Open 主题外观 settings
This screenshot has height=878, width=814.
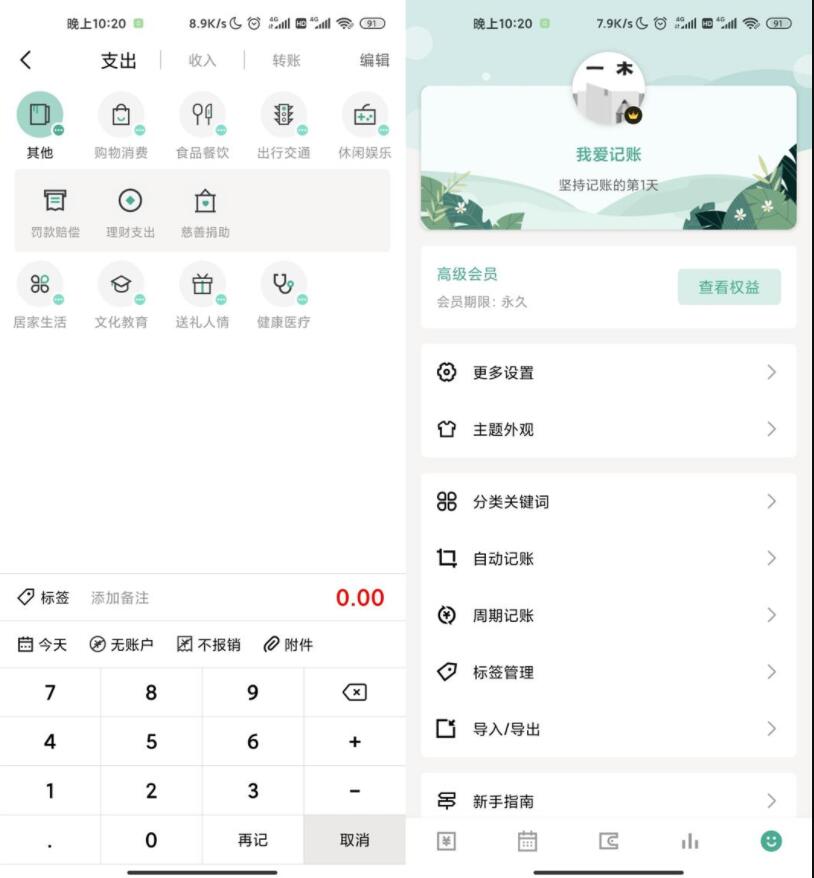pyautogui.click(x=608, y=429)
